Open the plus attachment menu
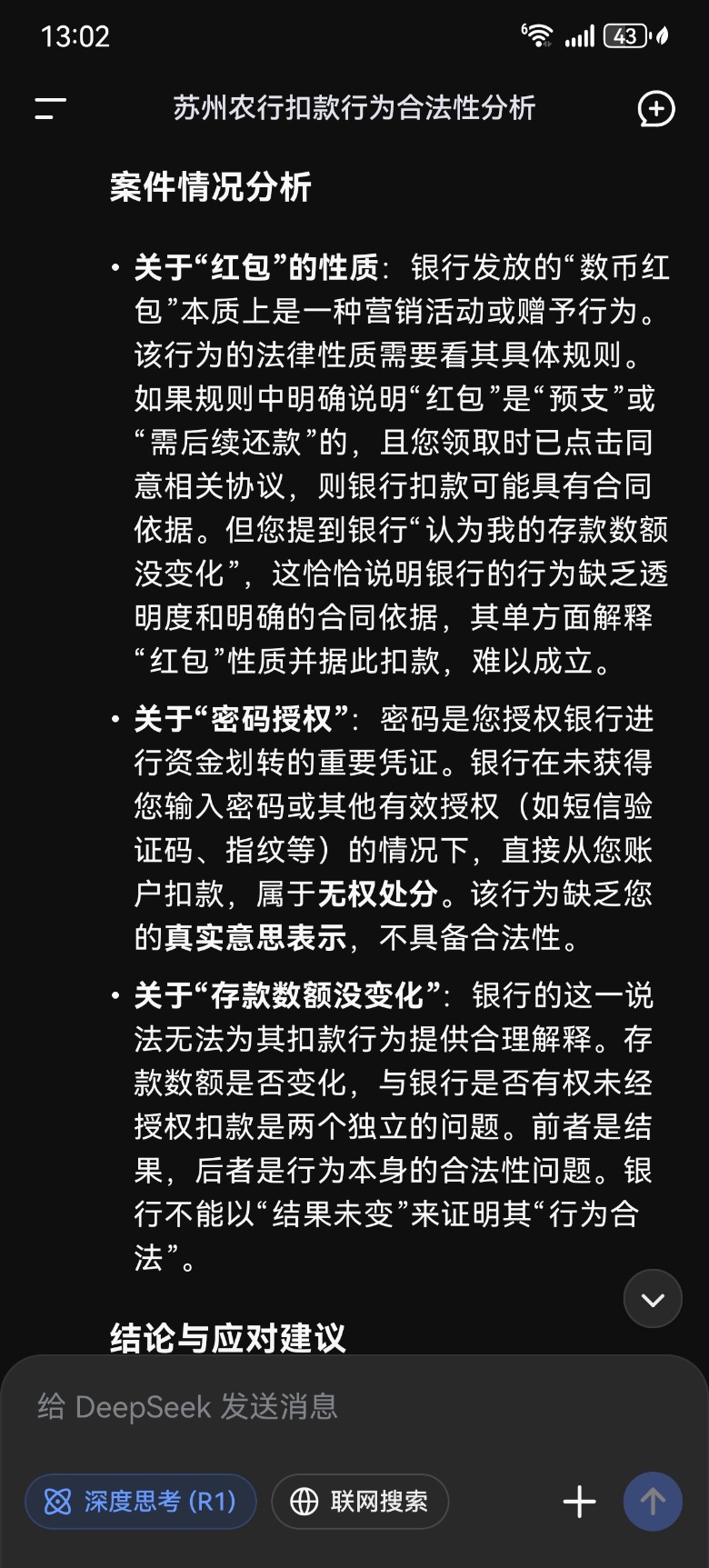The height and width of the screenshot is (1568, 709). [x=579, y=1501]
